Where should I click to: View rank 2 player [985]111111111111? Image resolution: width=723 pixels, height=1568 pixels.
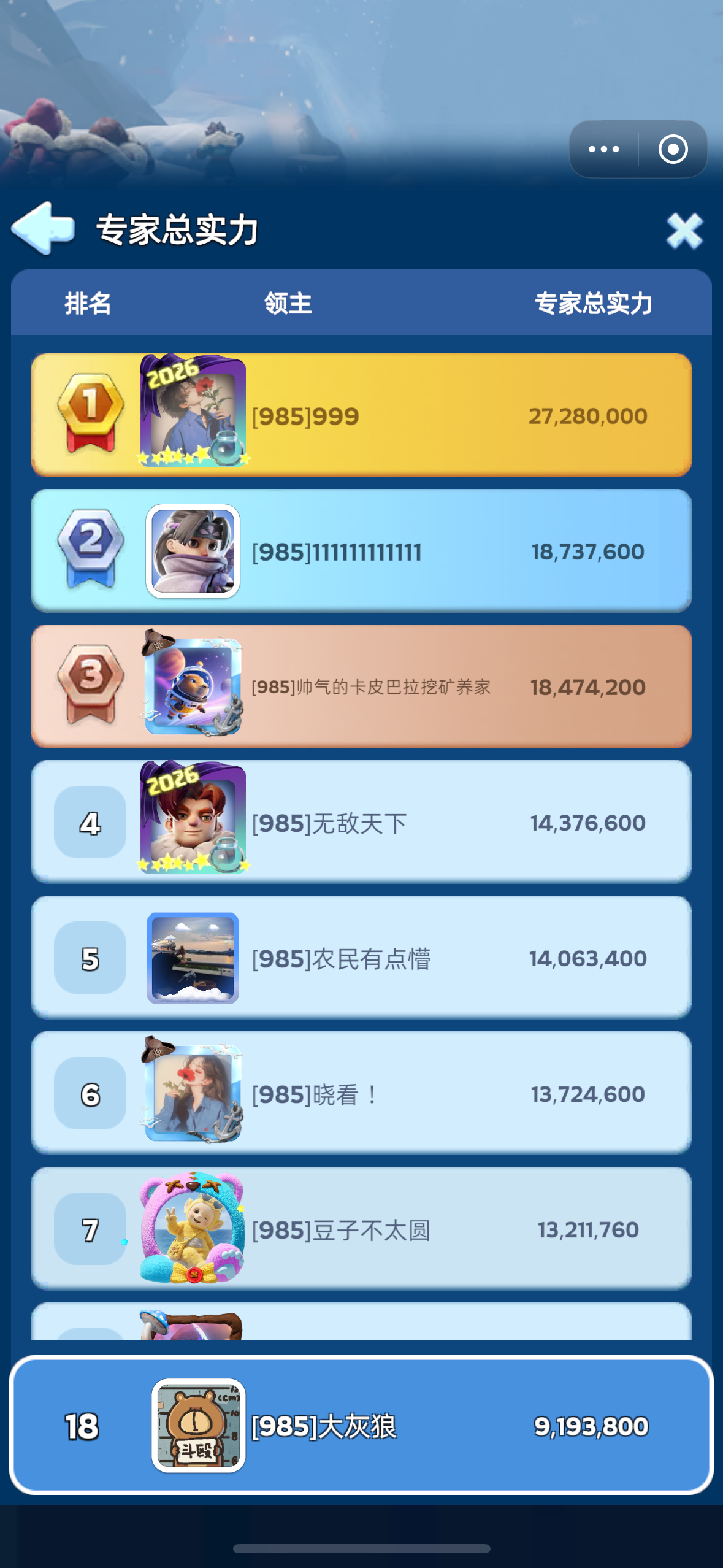(x=361, y=551)
